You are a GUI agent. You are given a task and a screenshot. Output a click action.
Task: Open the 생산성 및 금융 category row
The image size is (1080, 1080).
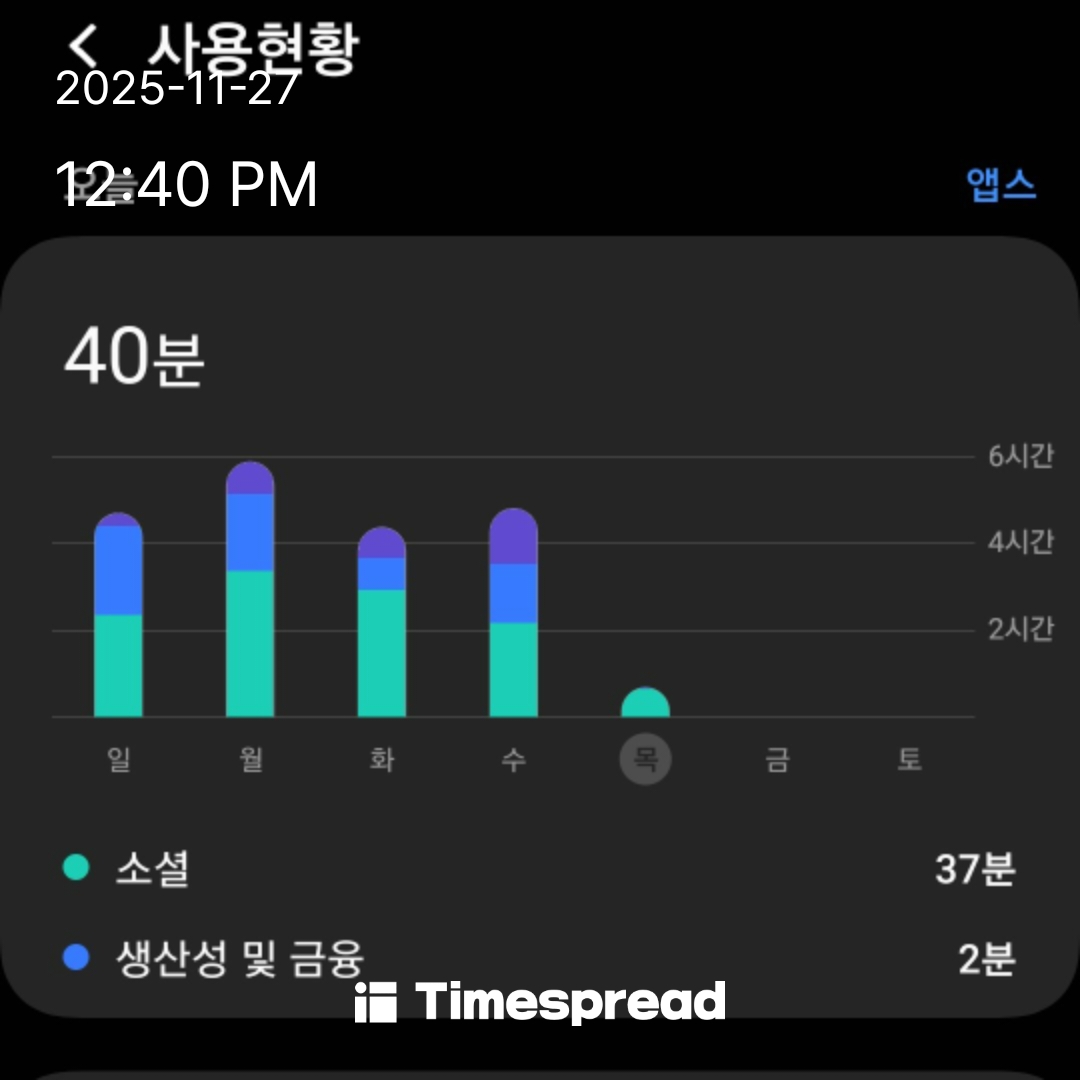pos(540,959)
